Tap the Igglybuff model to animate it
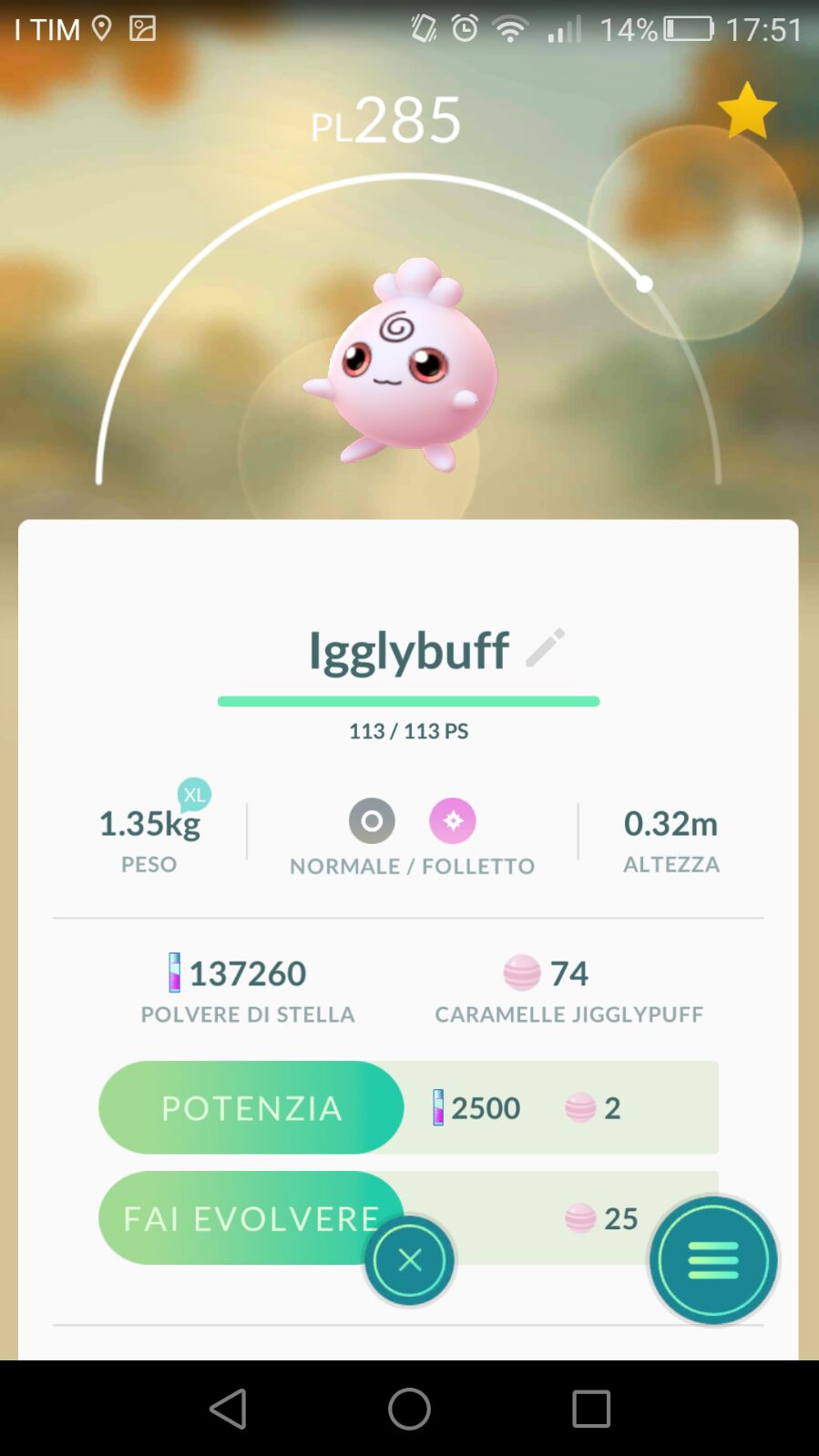This screenshot has width=819, height=1456. pyautogui.click(x=404, y=364)
